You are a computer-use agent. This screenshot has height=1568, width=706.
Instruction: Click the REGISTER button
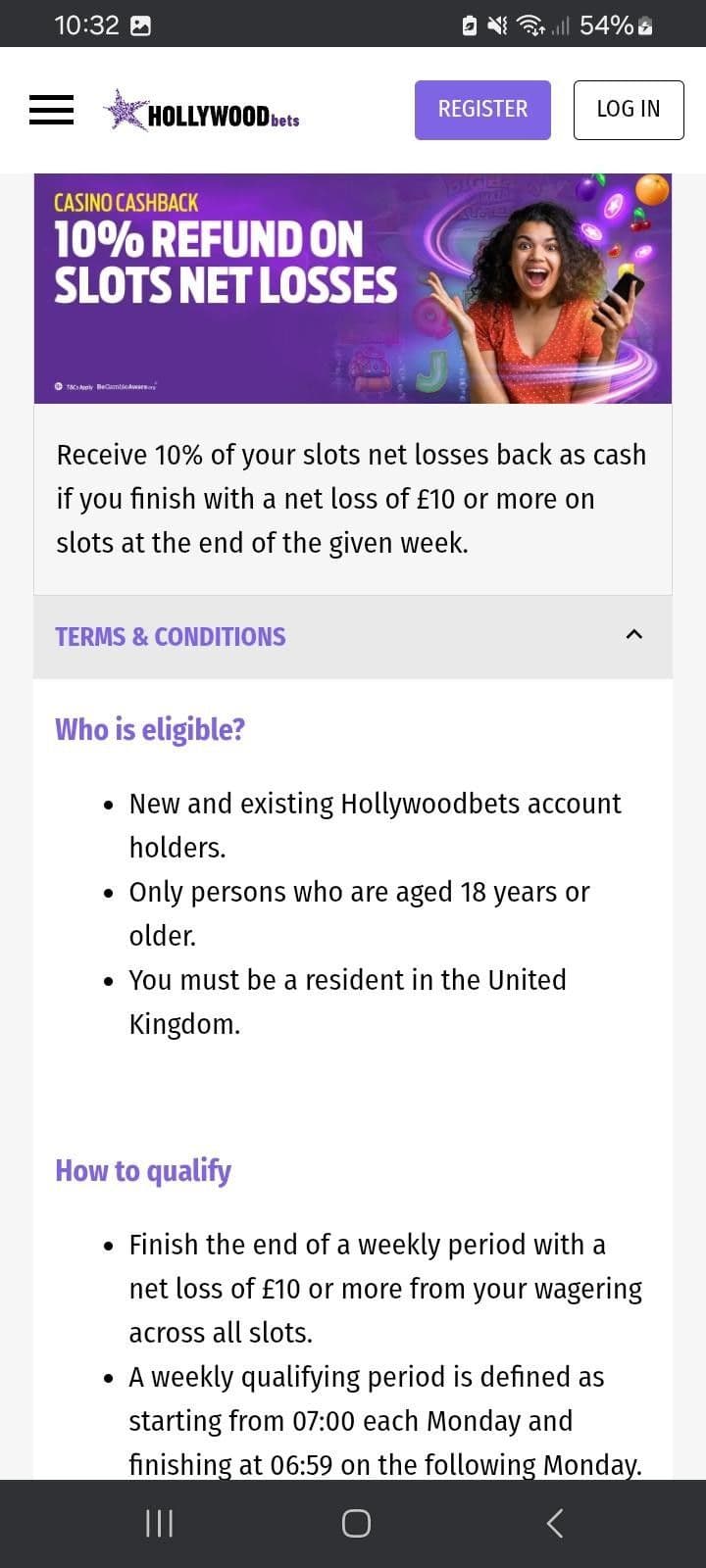click(482, 109)
